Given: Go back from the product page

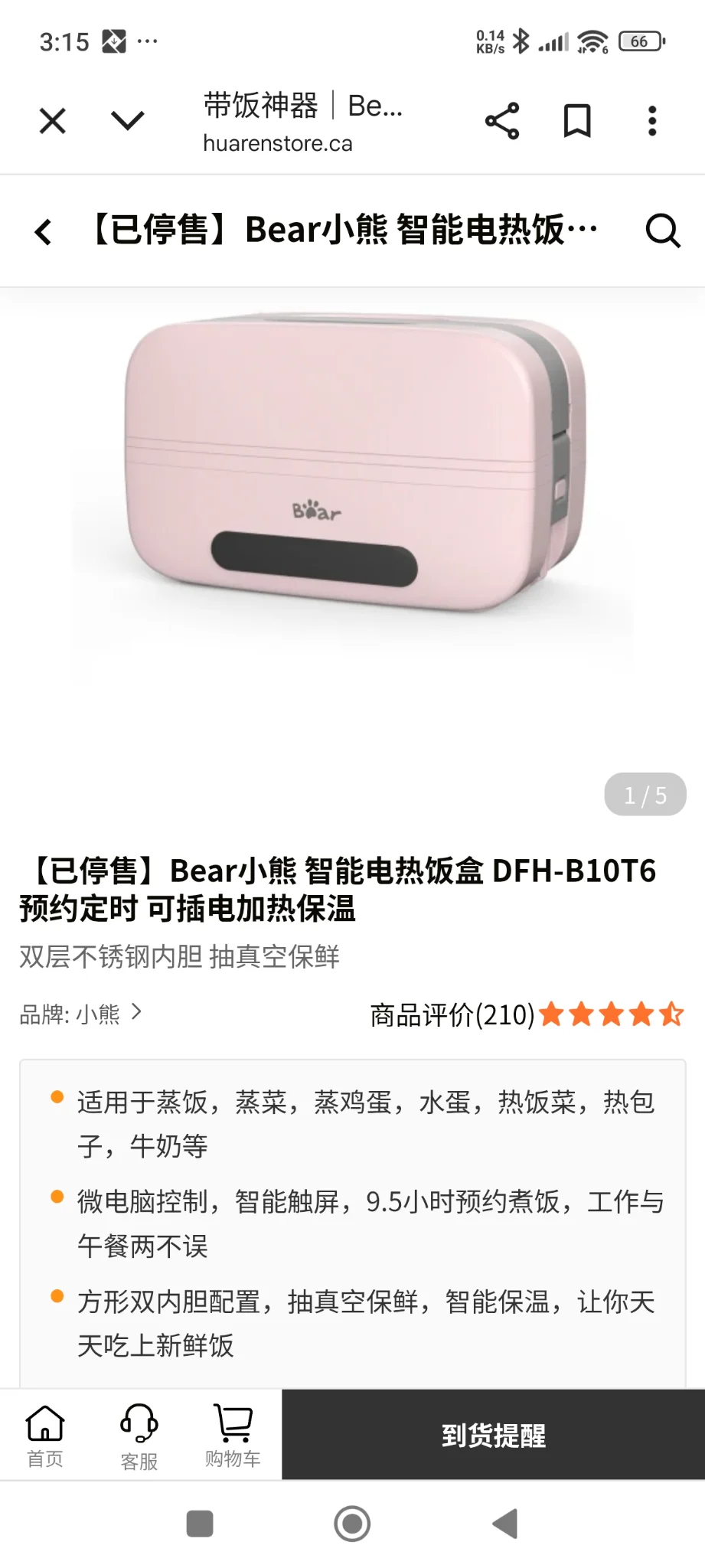Looking at the screenshot, I should tap(44, 231).
